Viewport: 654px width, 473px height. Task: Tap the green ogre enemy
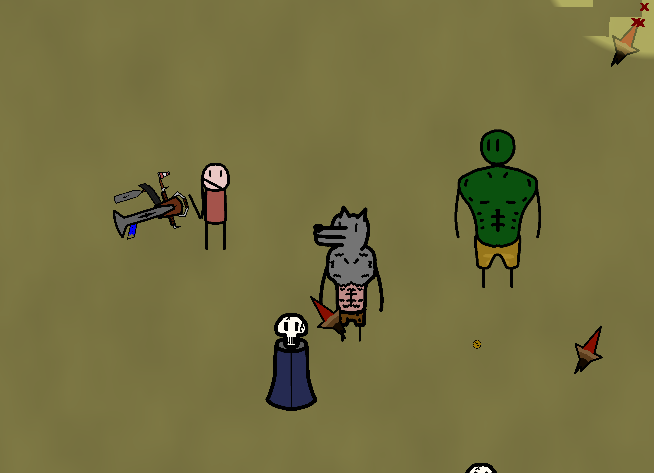click(497, 205)
